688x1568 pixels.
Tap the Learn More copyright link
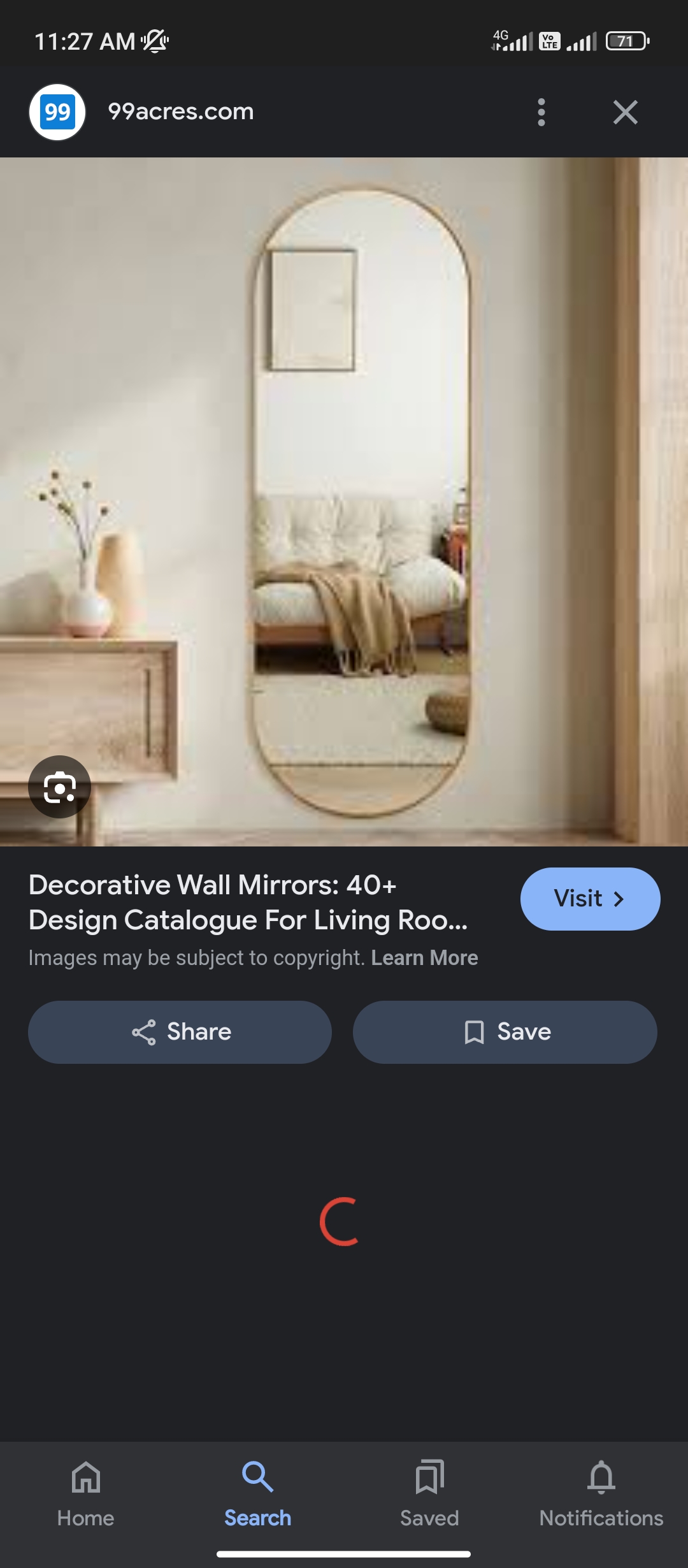click(424, 958)
